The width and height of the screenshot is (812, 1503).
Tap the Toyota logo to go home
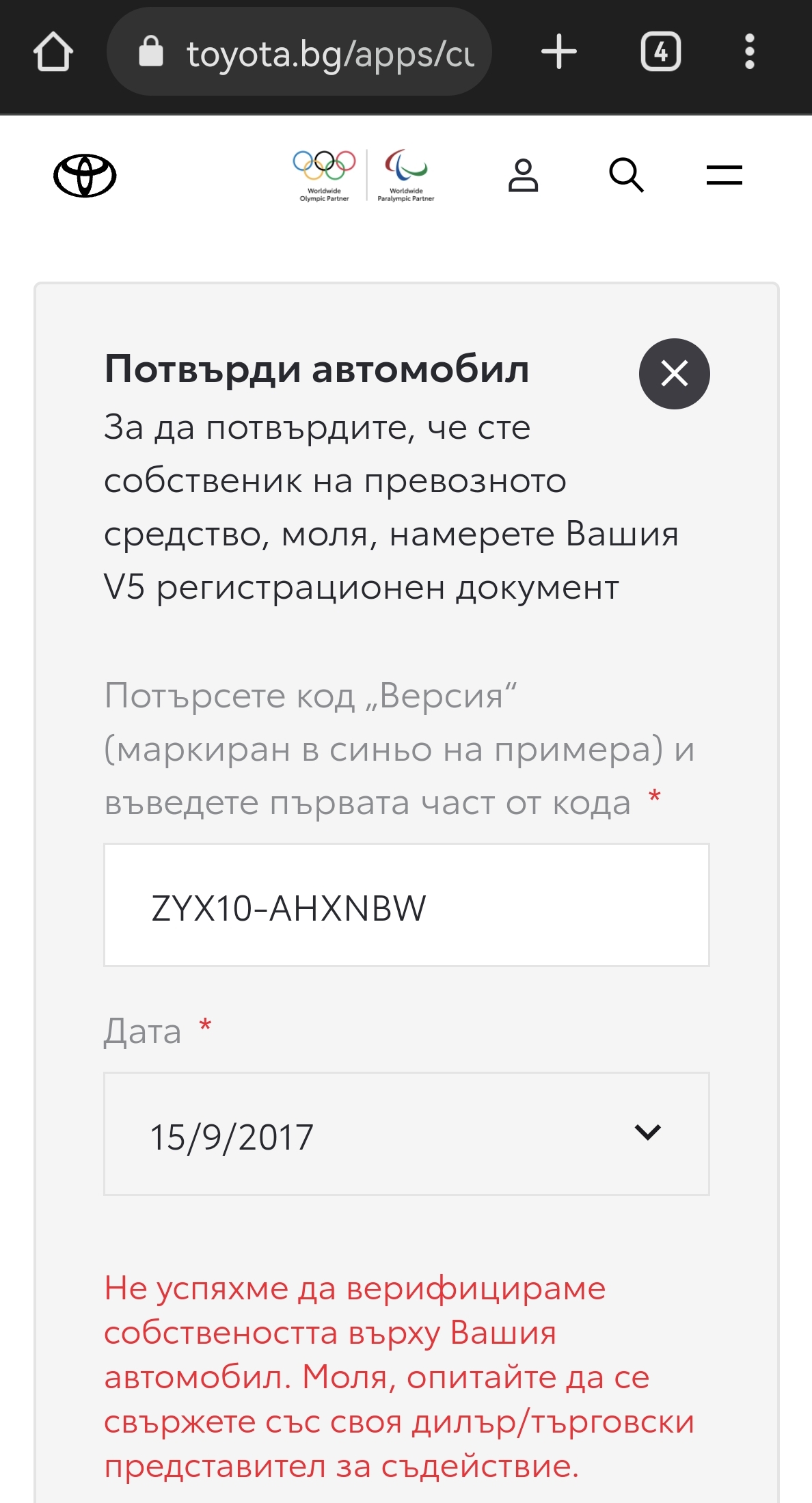tap(85, 176)
